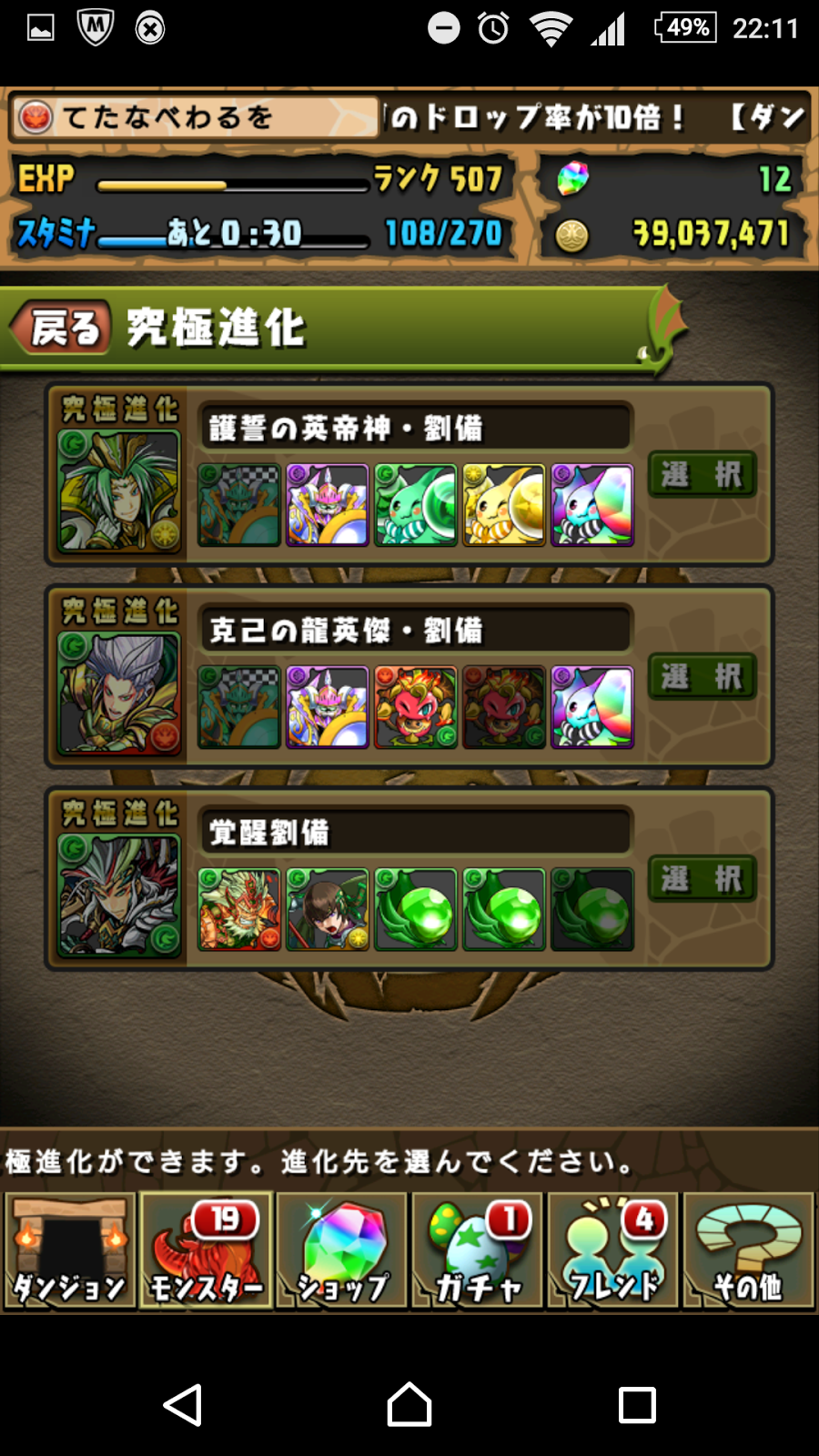Tap 護誓の英帝神・劉備 monster portrait
Screen dimensions: 819x1456
(119, 491)
